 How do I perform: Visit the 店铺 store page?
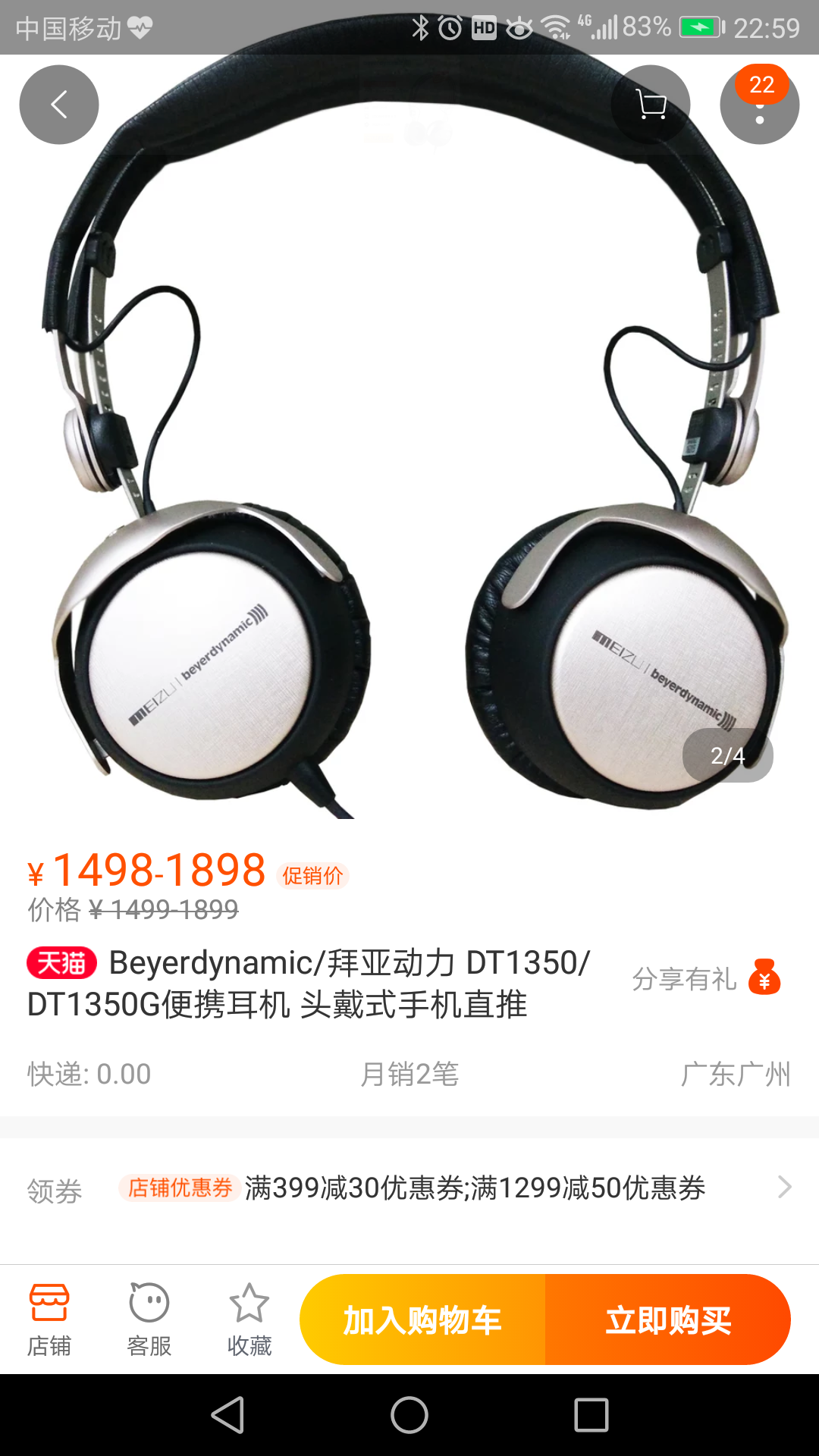49,1319
